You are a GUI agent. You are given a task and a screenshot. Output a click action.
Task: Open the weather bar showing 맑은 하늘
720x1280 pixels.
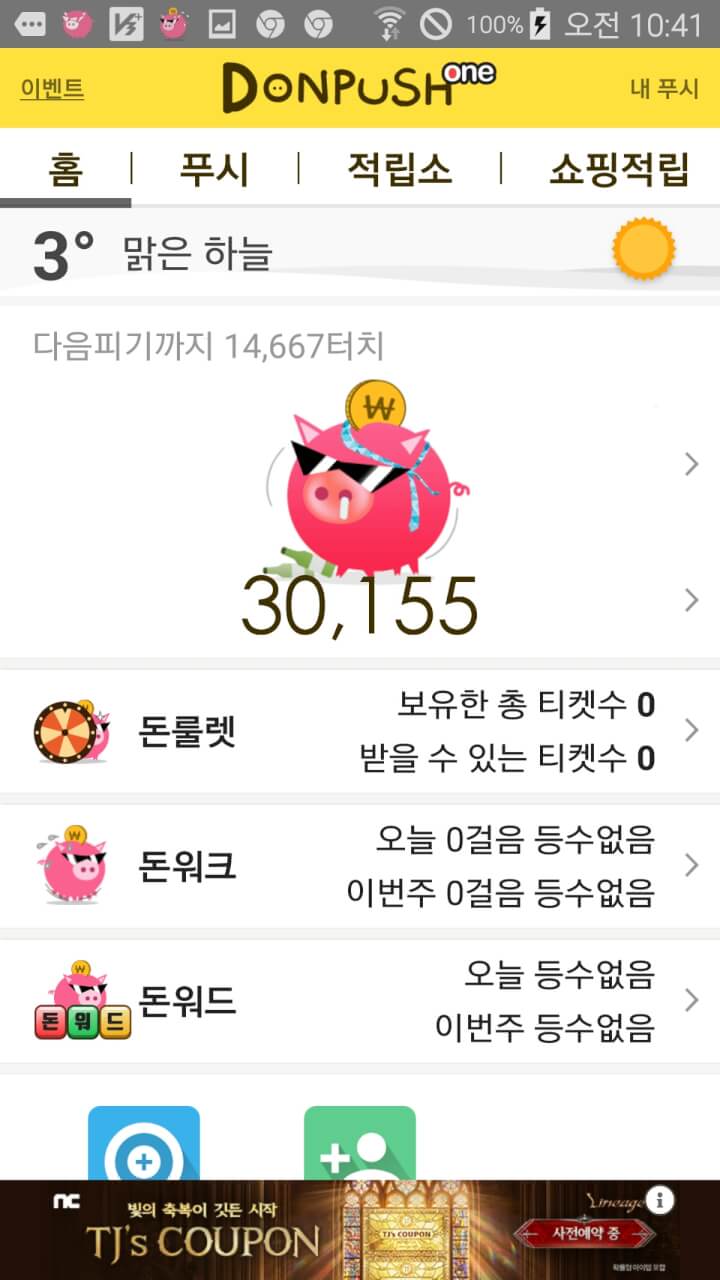click(360, 252)
